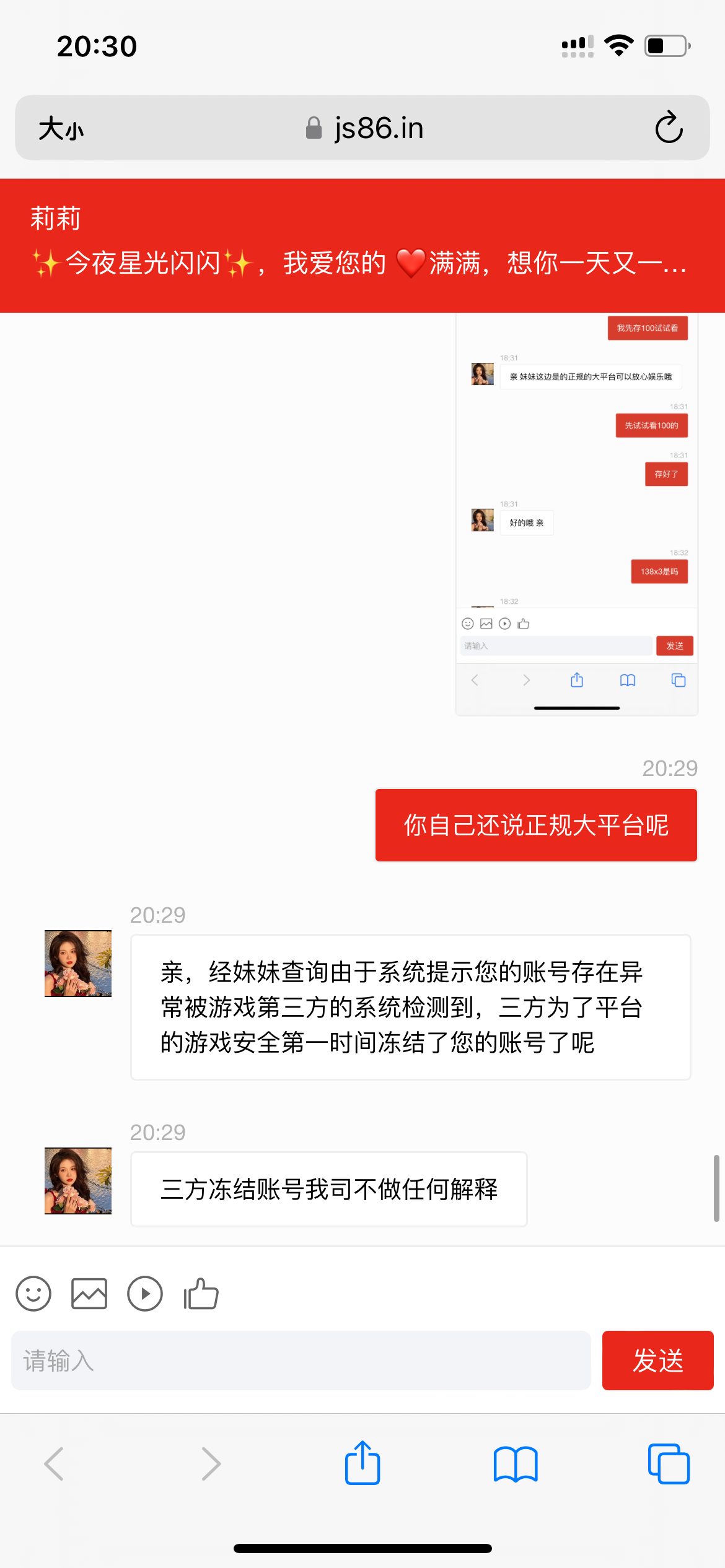Viewport: 725px width, 1568px height.
Task: Tap the 发送 send button
Action: click(657, 1361)
